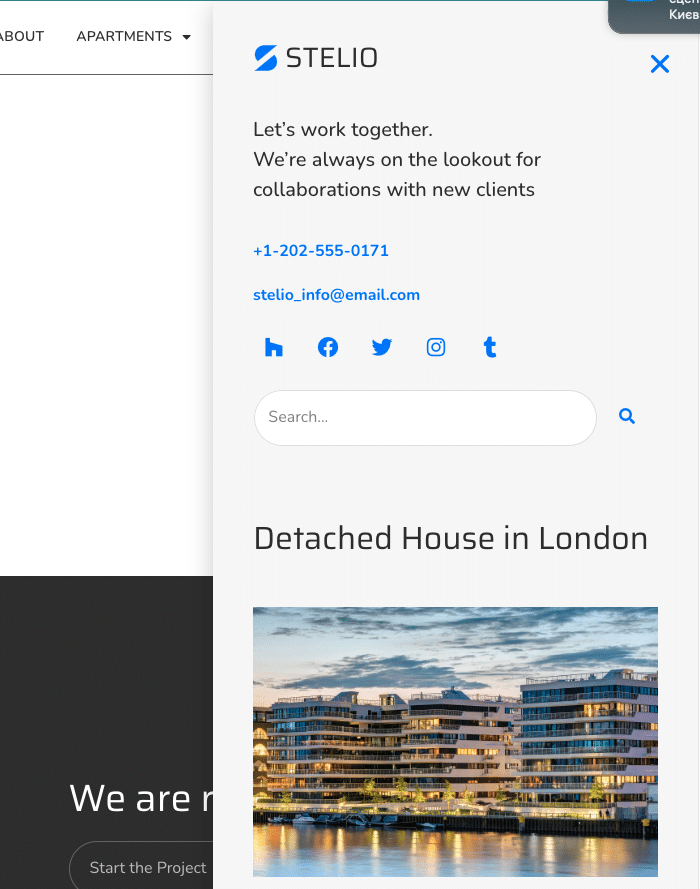Open the About page
Image resolution: width=700 pixels, height=889 pixels.
tap(22, 37)
